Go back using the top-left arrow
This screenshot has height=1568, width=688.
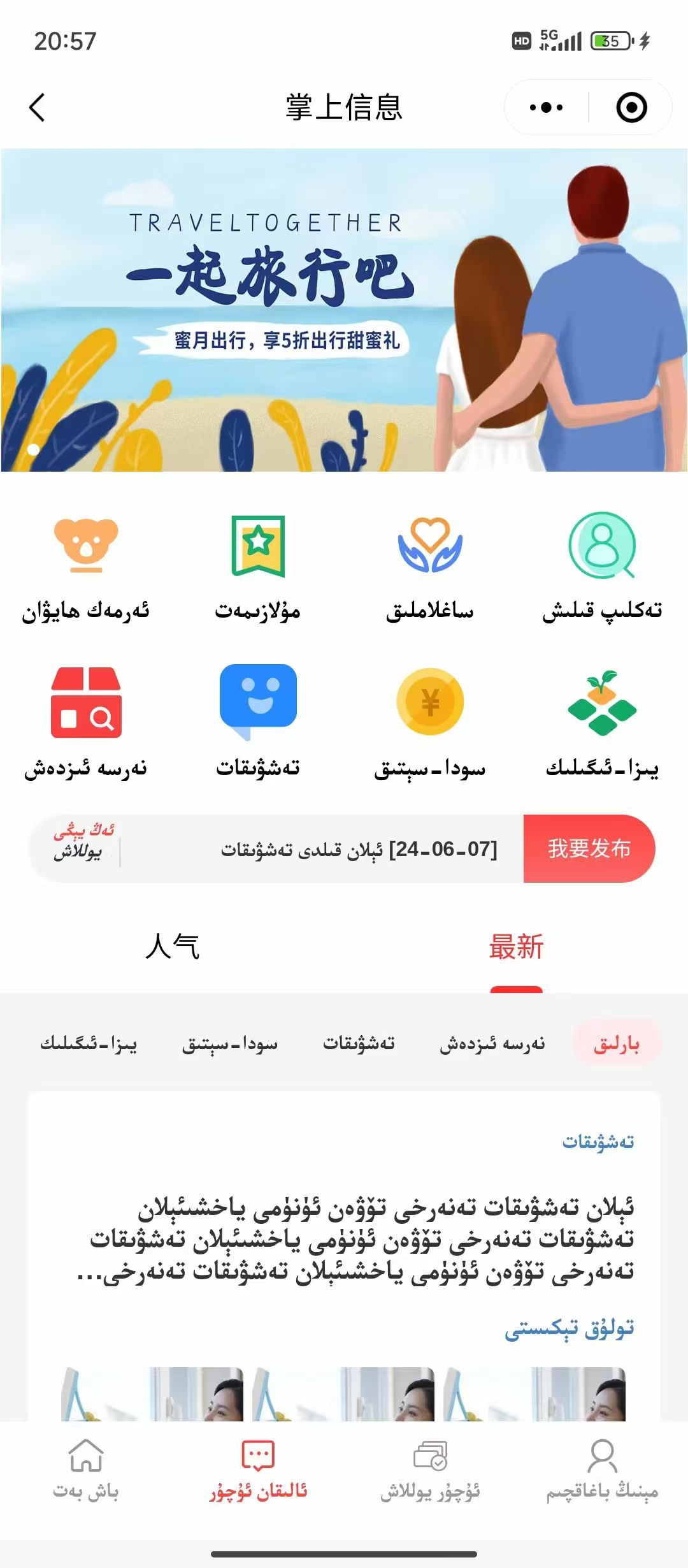pyautogui.click(x=38, y=107)
